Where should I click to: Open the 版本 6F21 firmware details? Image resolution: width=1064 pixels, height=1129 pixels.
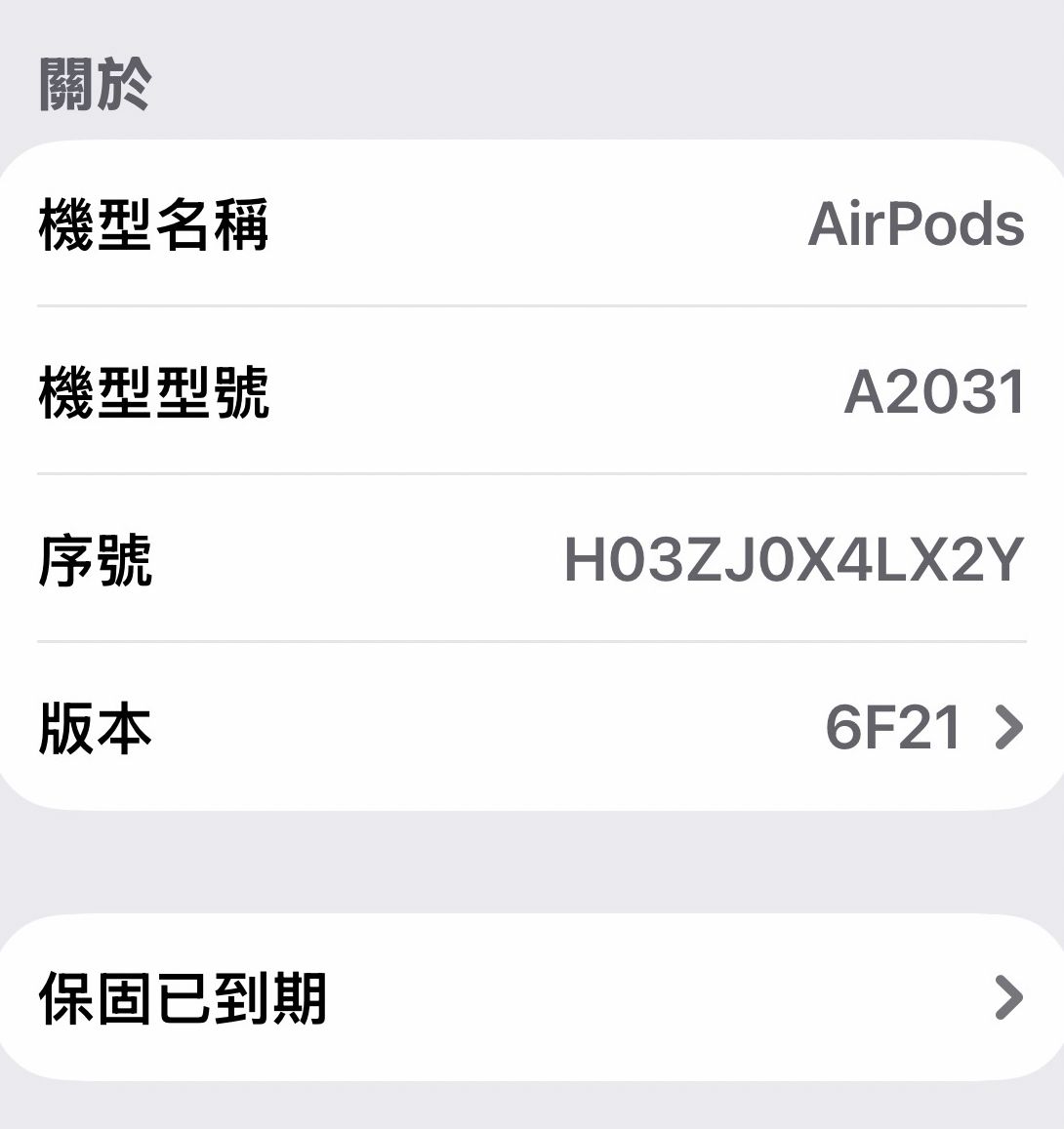532,727
